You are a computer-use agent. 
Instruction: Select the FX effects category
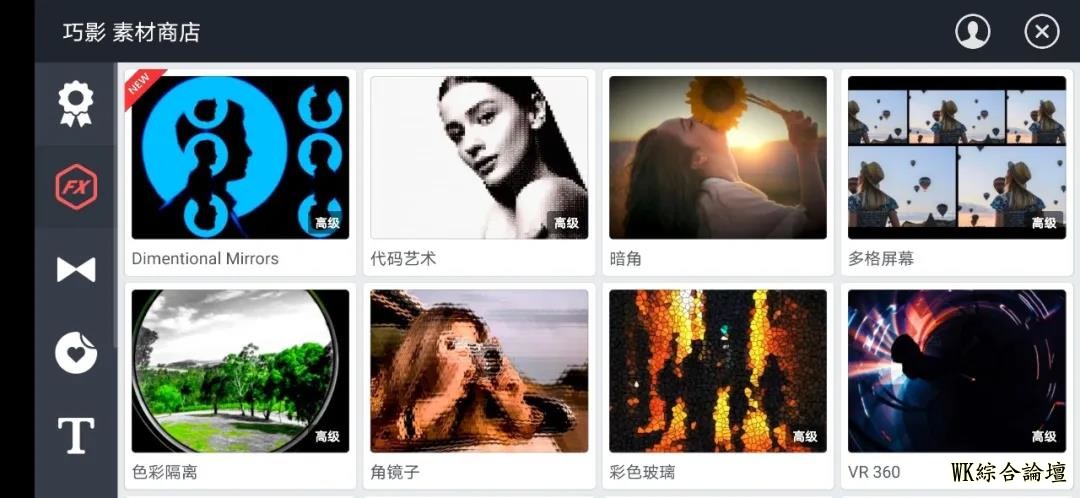76,187
